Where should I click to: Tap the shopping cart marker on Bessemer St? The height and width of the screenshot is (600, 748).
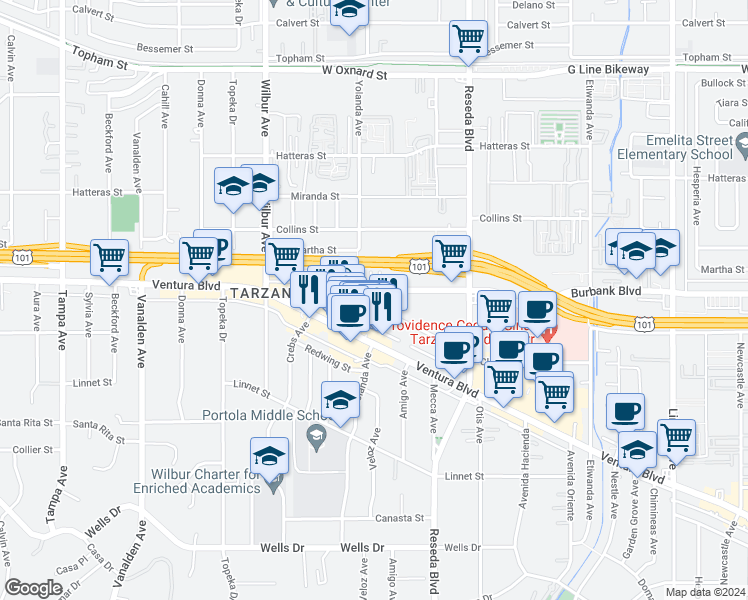click(468, 39)
